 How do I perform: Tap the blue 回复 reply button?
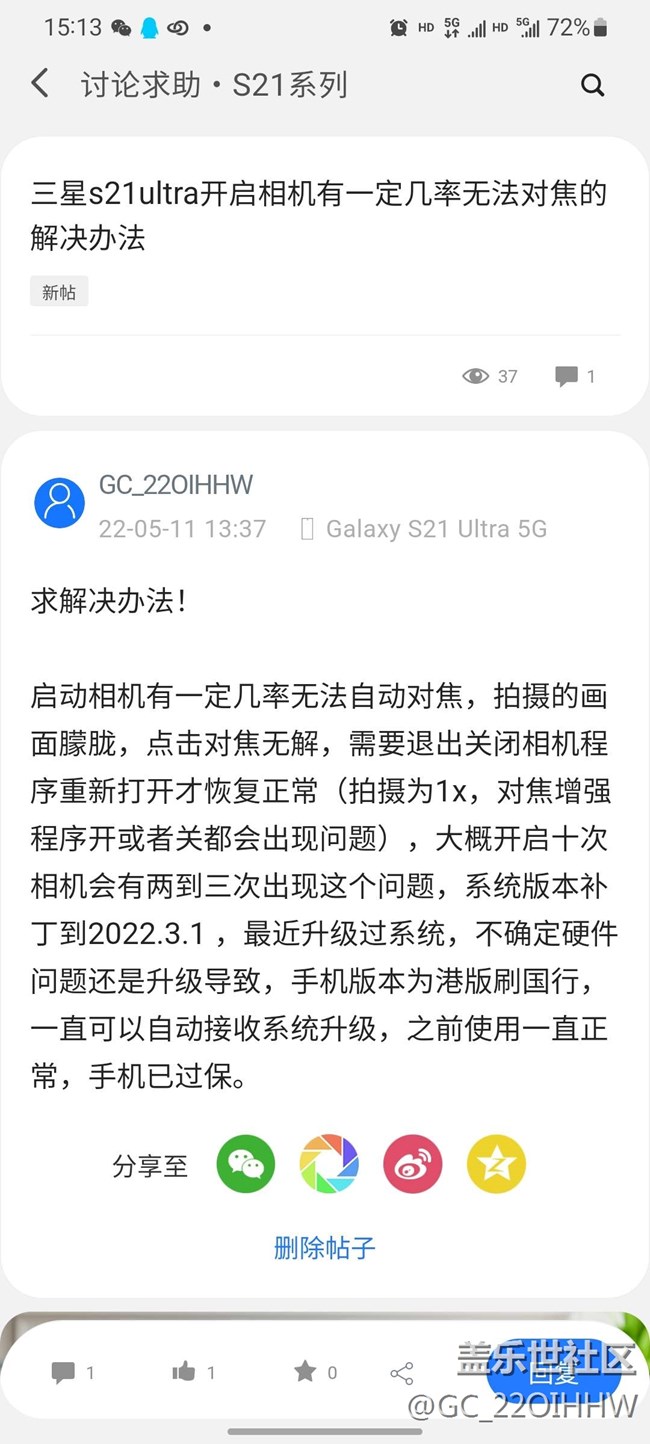click(x=553, y=1373)
